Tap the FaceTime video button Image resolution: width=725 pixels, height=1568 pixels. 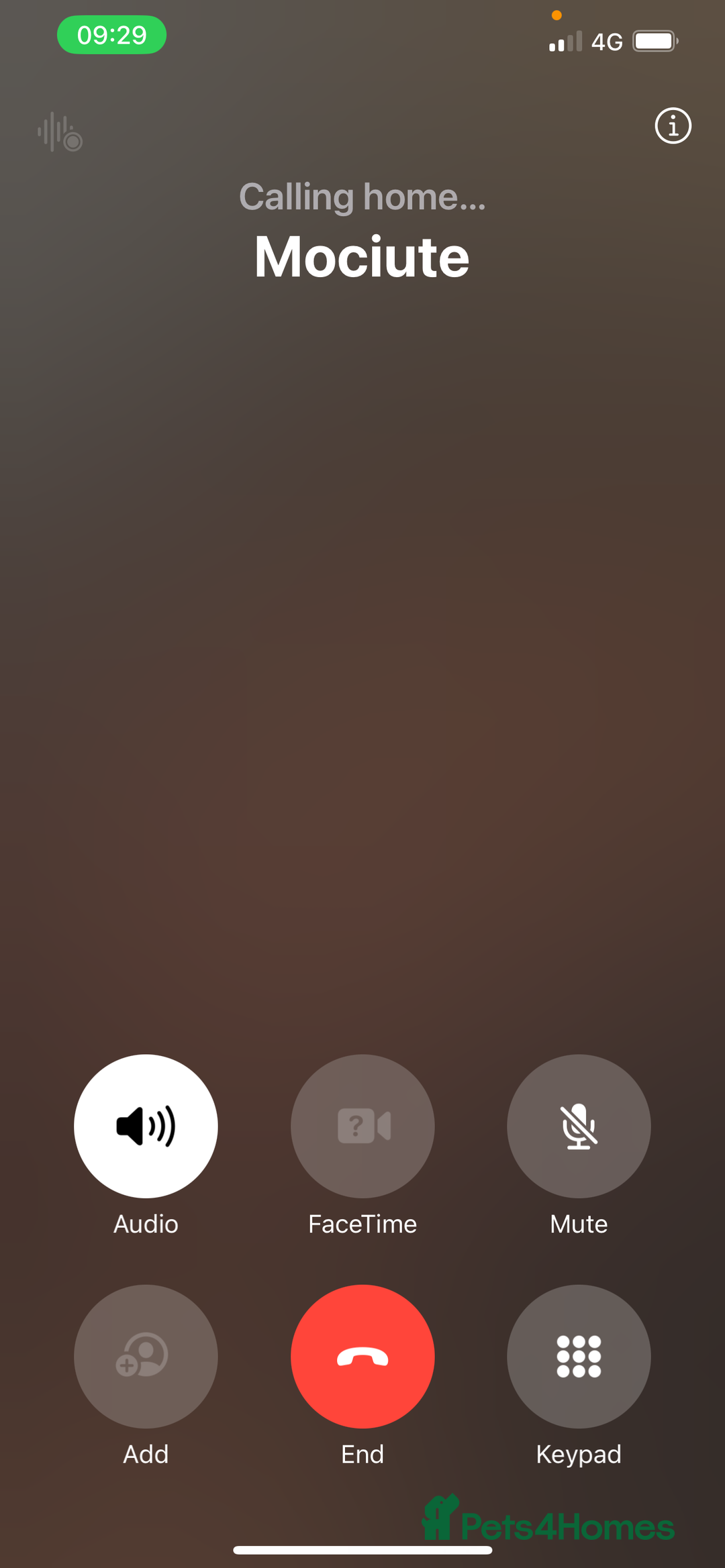tap(362, 1126)
